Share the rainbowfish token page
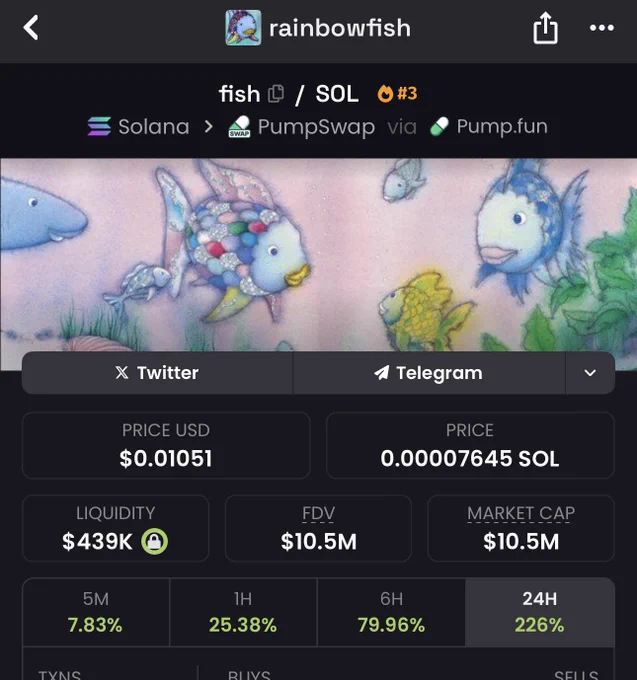The image size is (637, 680). (545, 28)
